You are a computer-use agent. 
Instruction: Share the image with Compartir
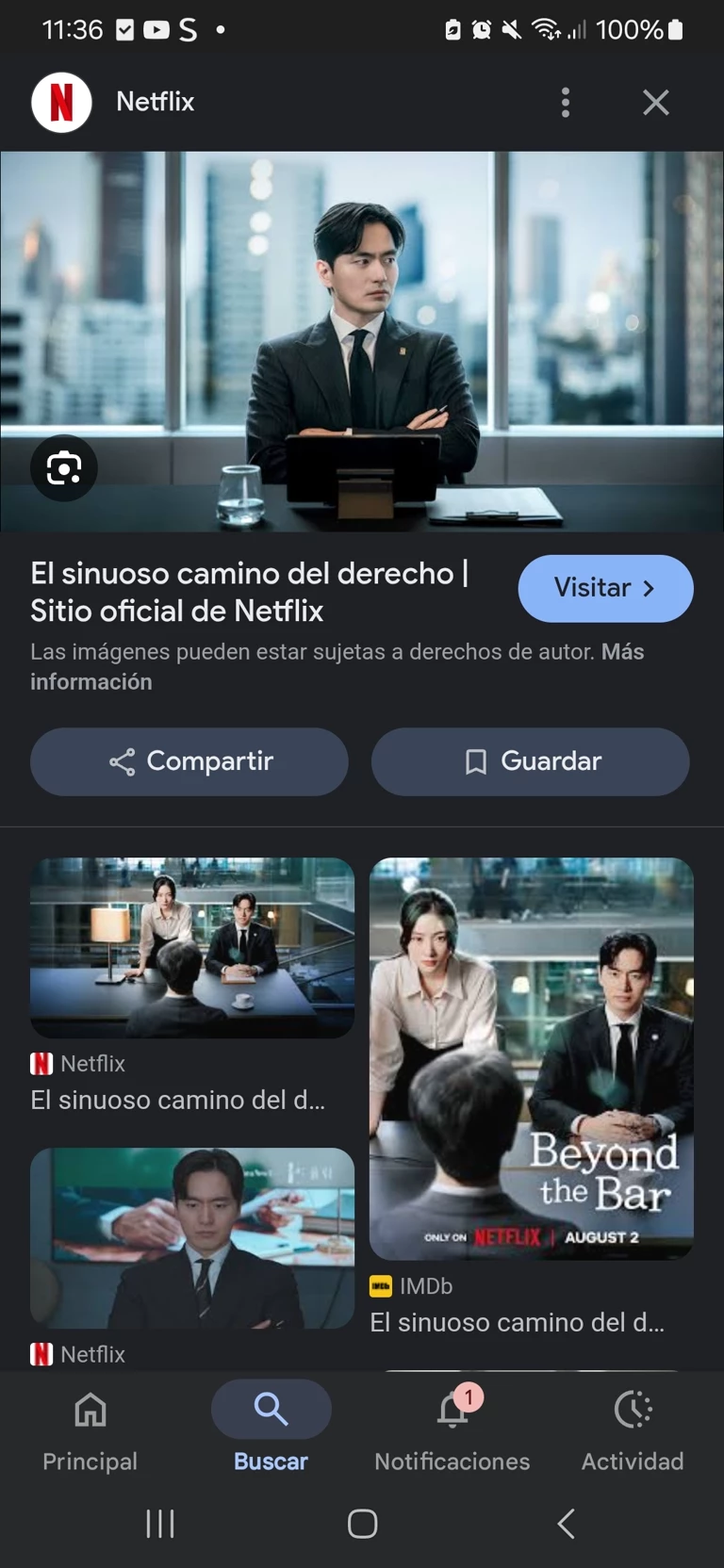[x=189, y=761]
